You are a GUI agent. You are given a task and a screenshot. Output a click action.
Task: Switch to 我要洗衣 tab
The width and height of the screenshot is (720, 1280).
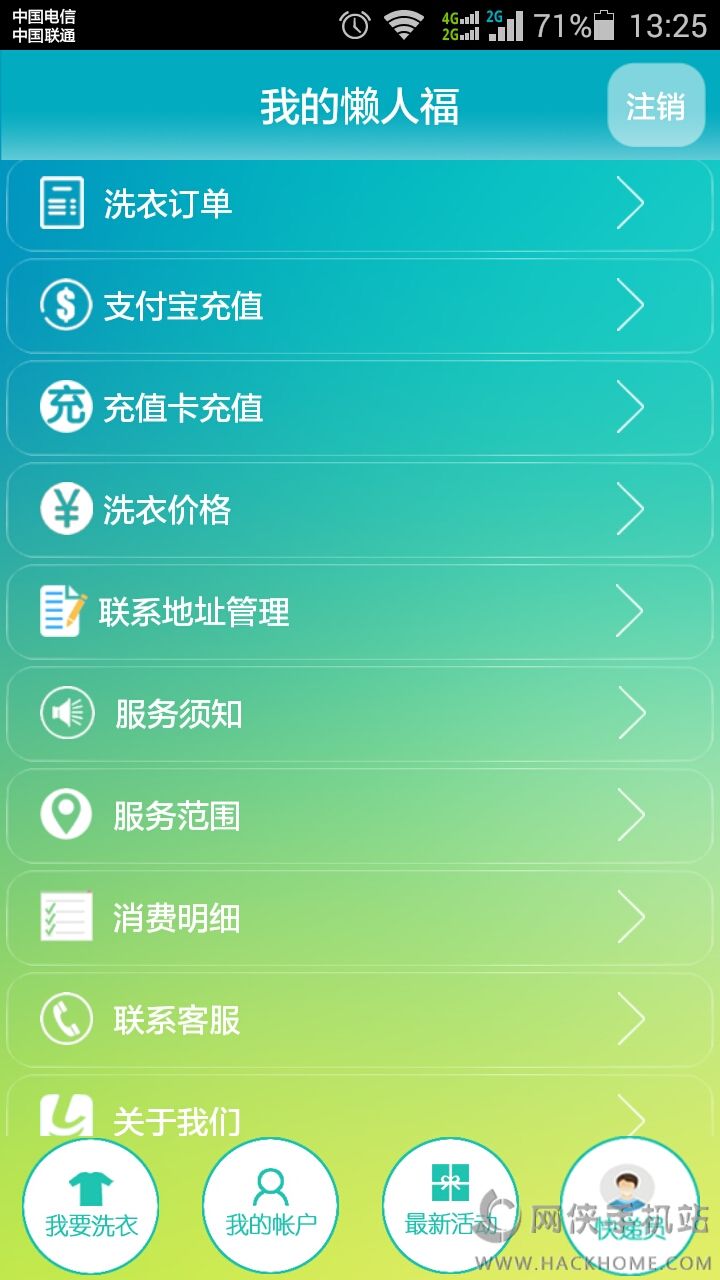[x=91, y=1206]
